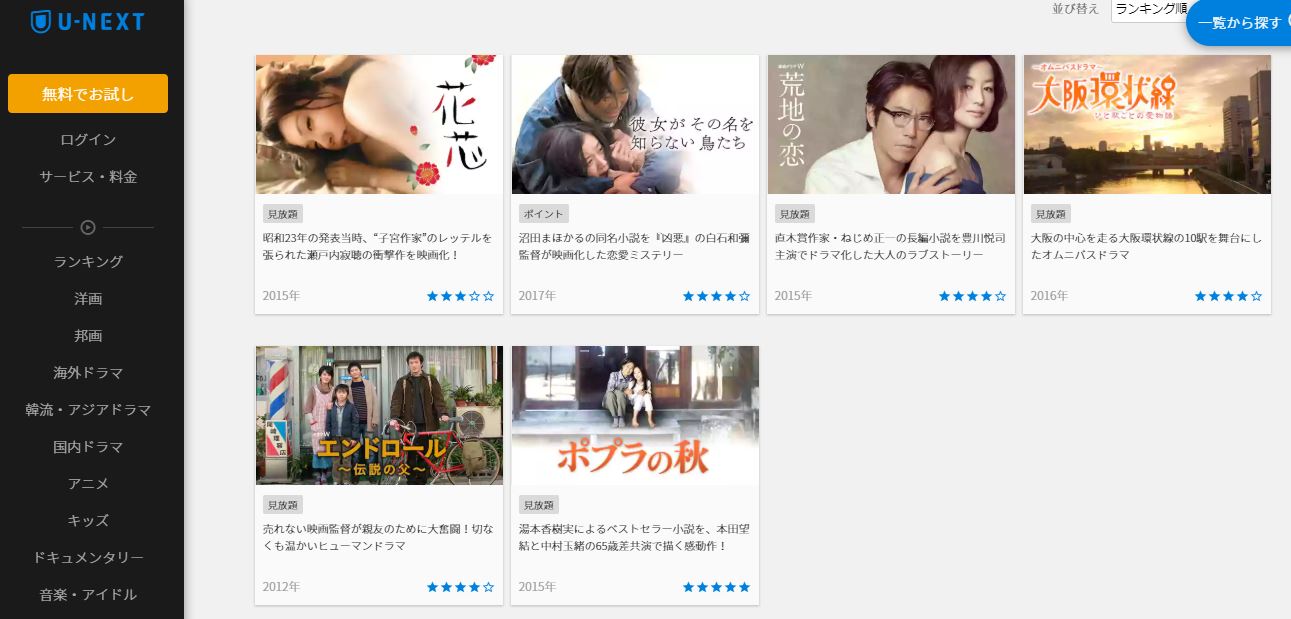Open 韓流・アジアドラマ category
Screen dimensions: 1291x619
(88, 410)
